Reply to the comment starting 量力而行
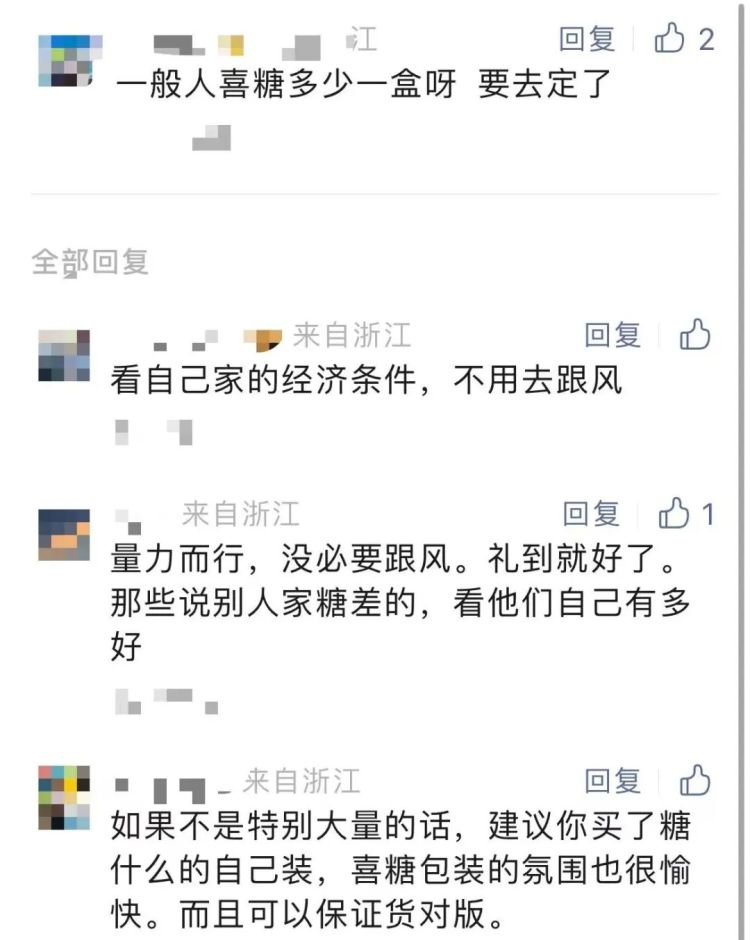Image resolution: width=750 pixels, height=940 pixels. click(591, 514)
